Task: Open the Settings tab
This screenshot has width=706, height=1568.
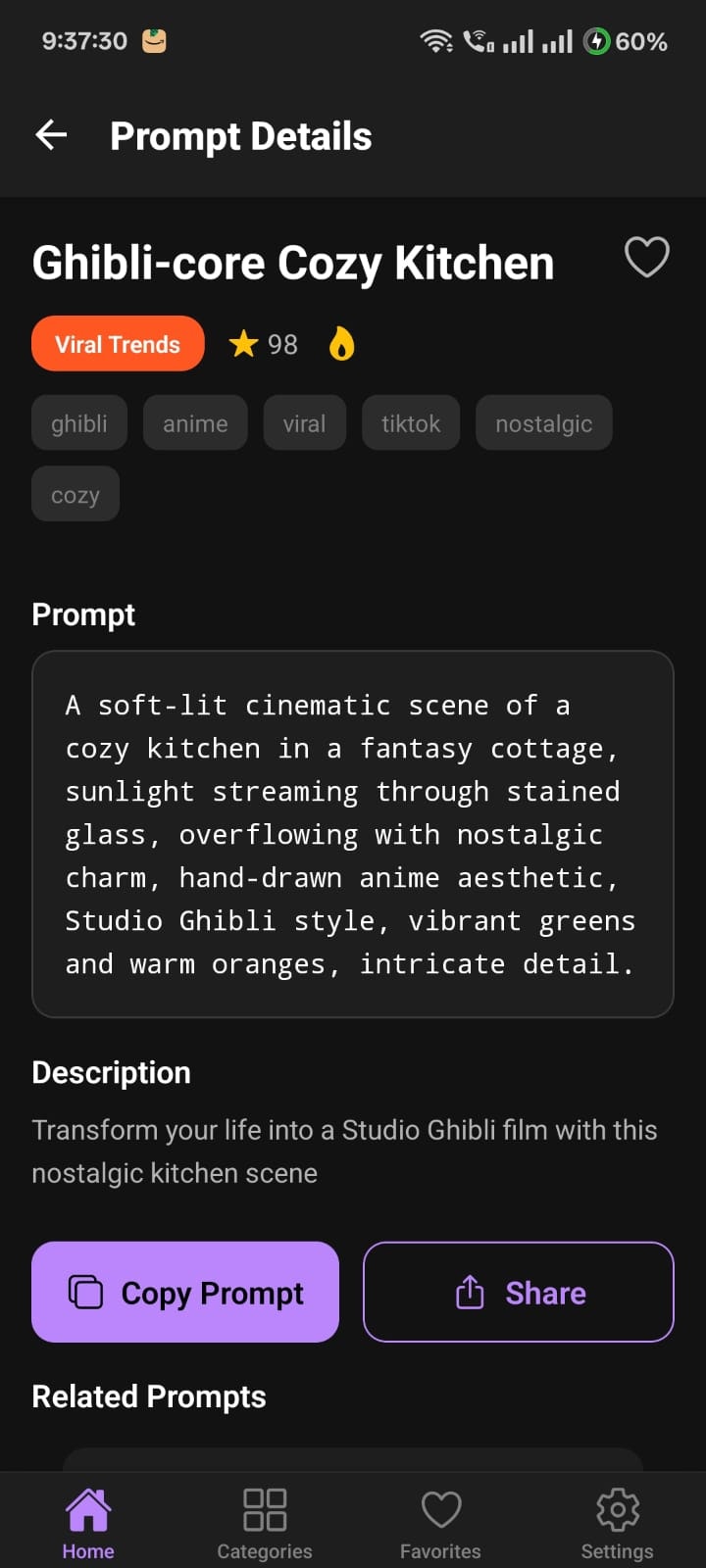Action: [x=617, y=1523]
